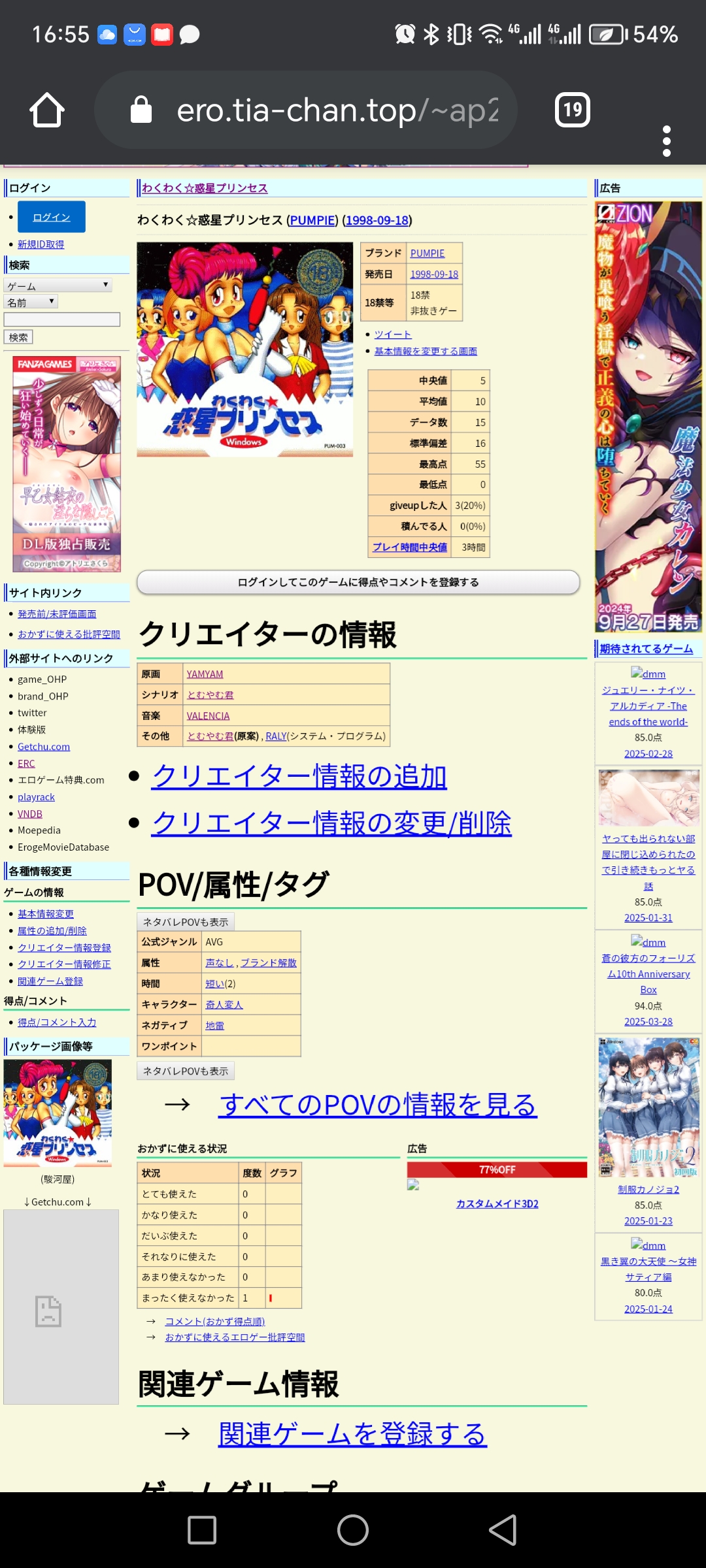Go back with the system back button

(503, 1530)
